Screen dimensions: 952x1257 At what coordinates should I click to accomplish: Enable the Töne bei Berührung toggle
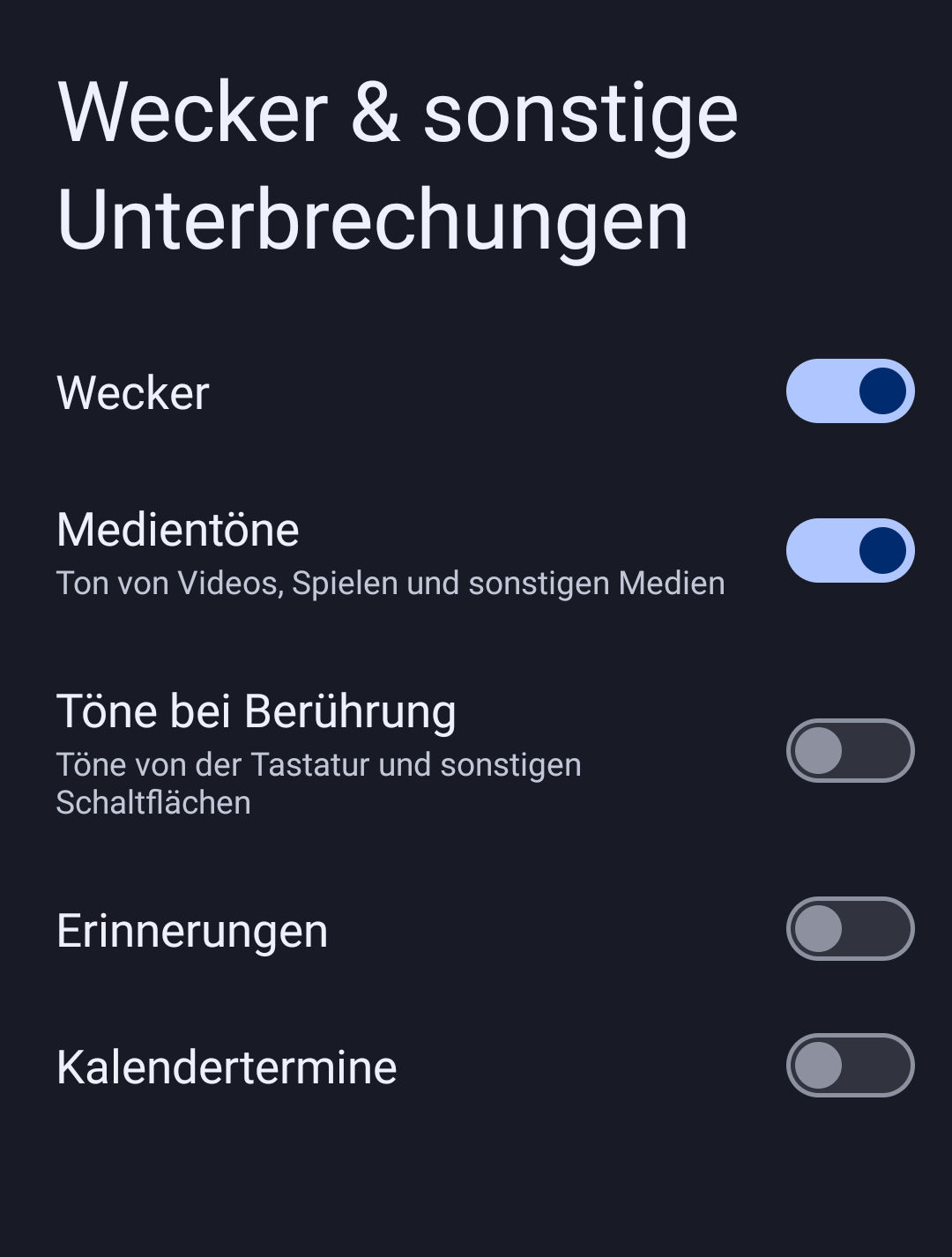click(x=849, y=750)
